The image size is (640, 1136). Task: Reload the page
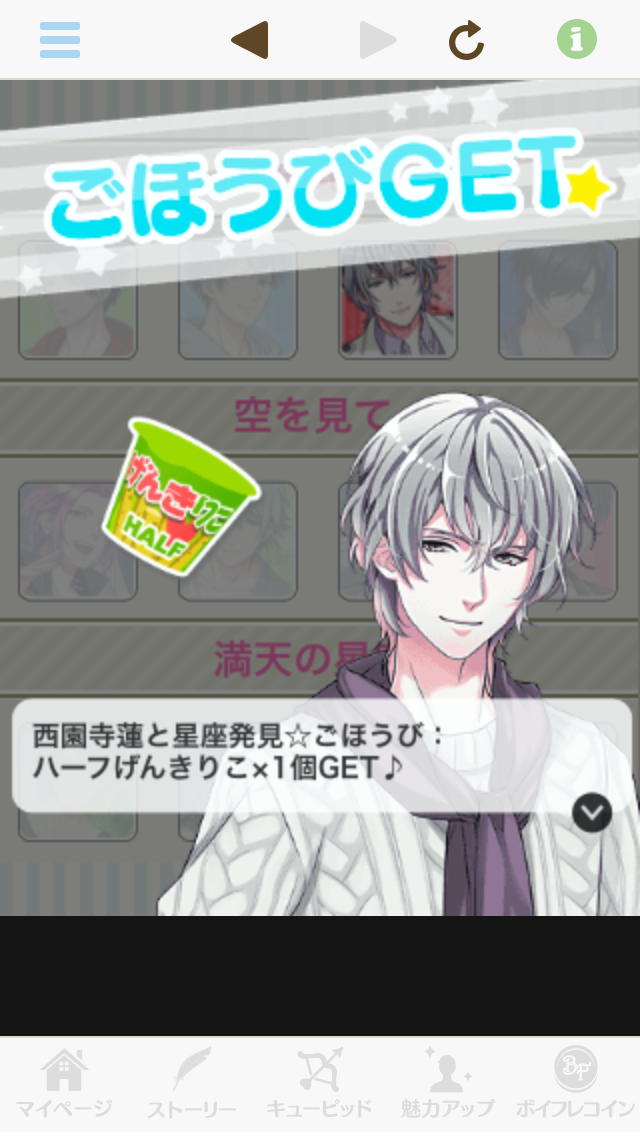tap(465, 40)
